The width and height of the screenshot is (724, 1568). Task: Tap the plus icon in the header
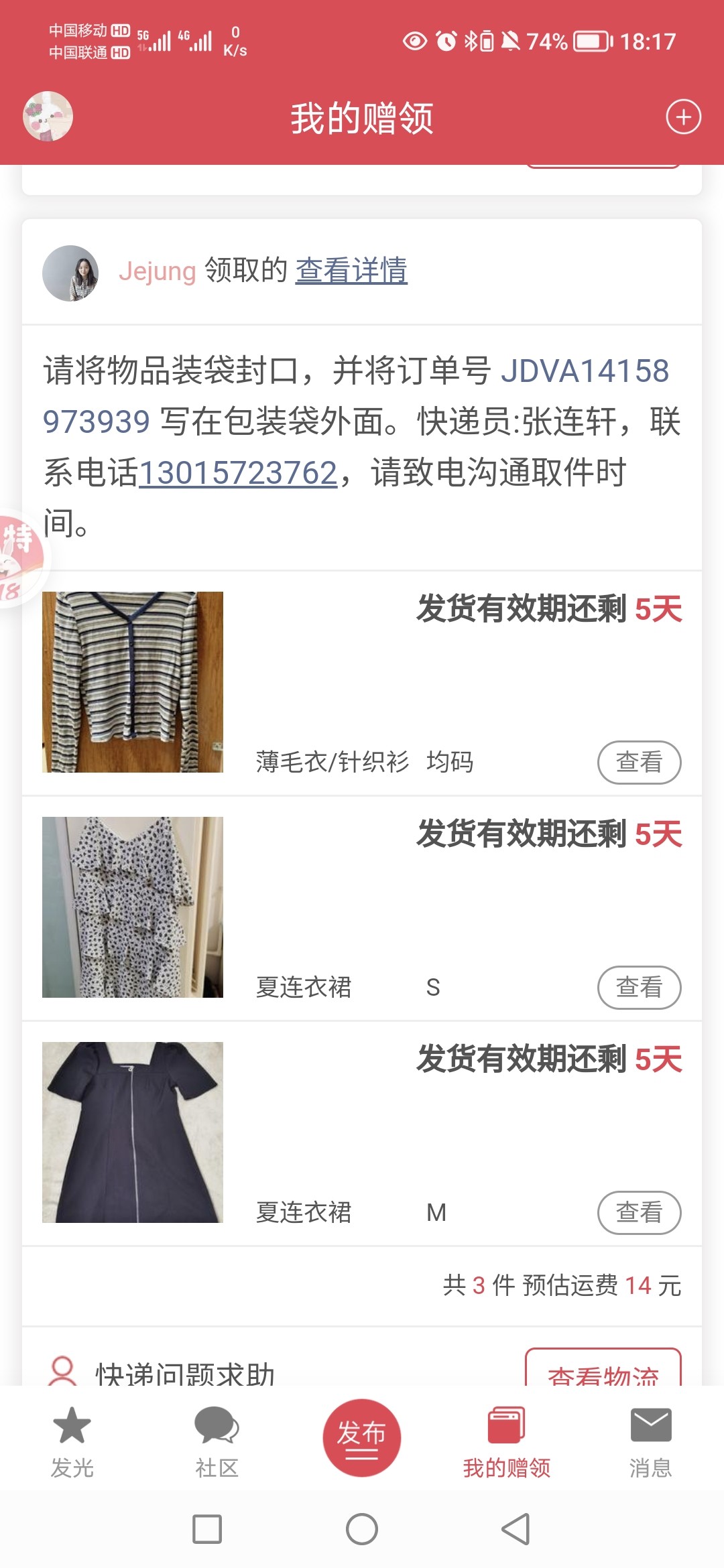click(683, 117)
